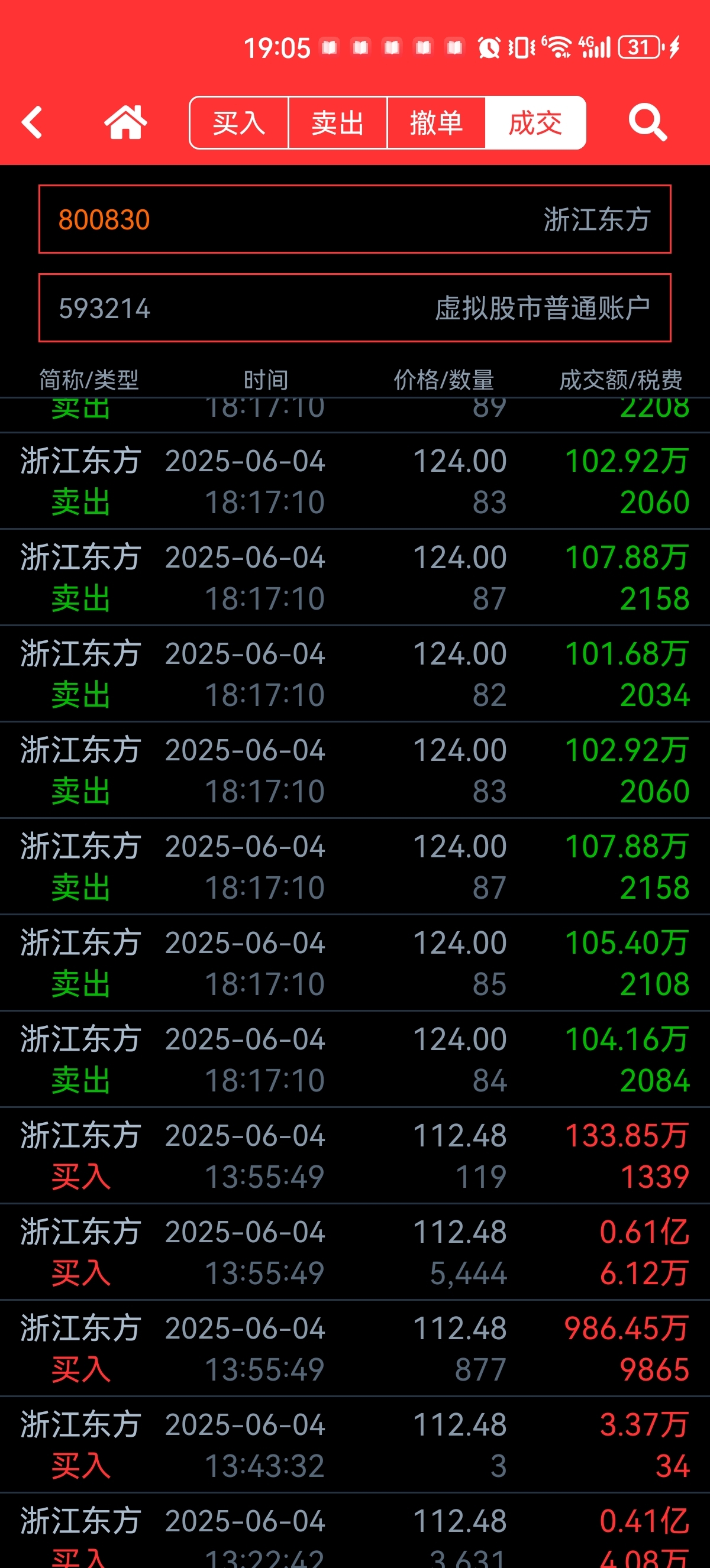Go back using the arrow icon
Screen dimensions: 710x1568
[x=33, y=122]
